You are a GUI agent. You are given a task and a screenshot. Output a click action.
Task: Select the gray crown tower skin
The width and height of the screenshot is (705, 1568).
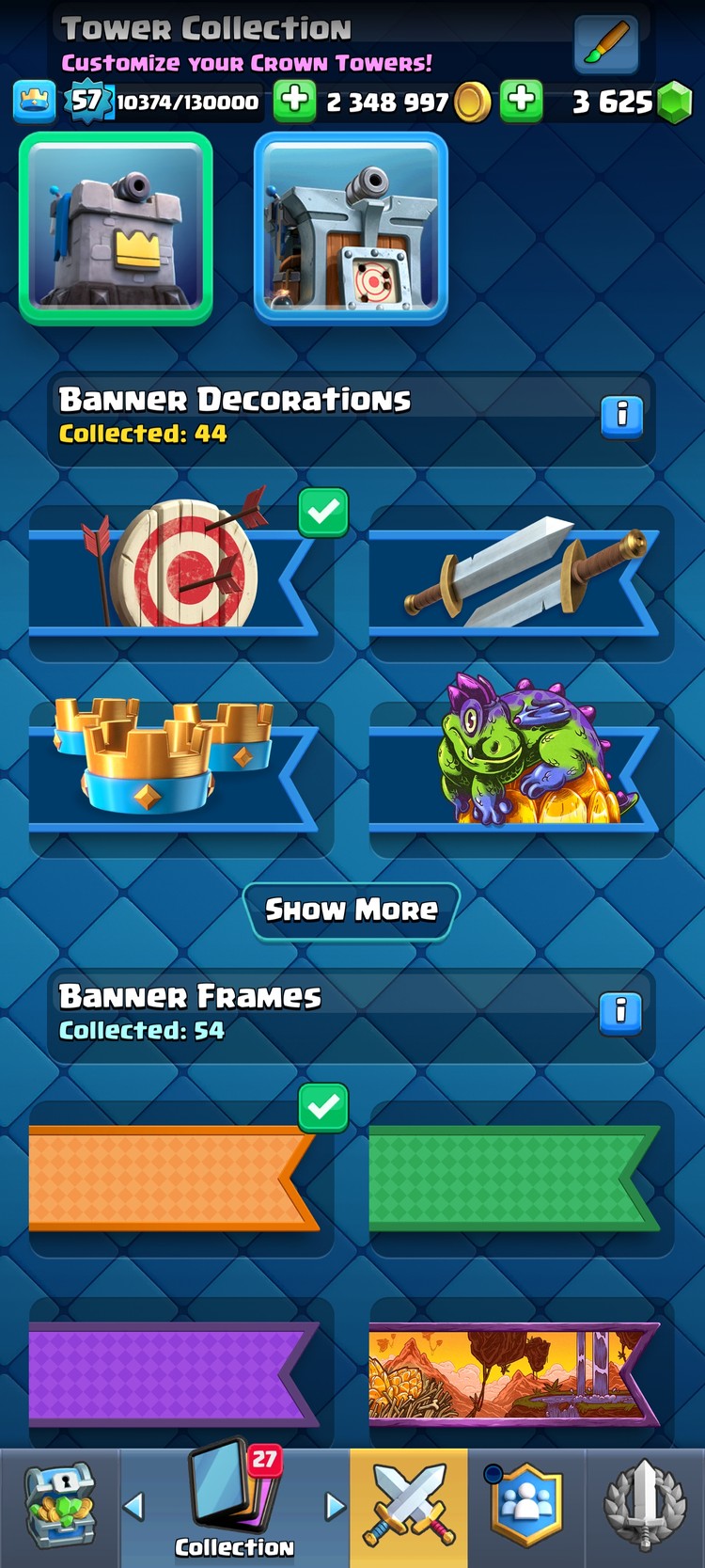point(117,229)
